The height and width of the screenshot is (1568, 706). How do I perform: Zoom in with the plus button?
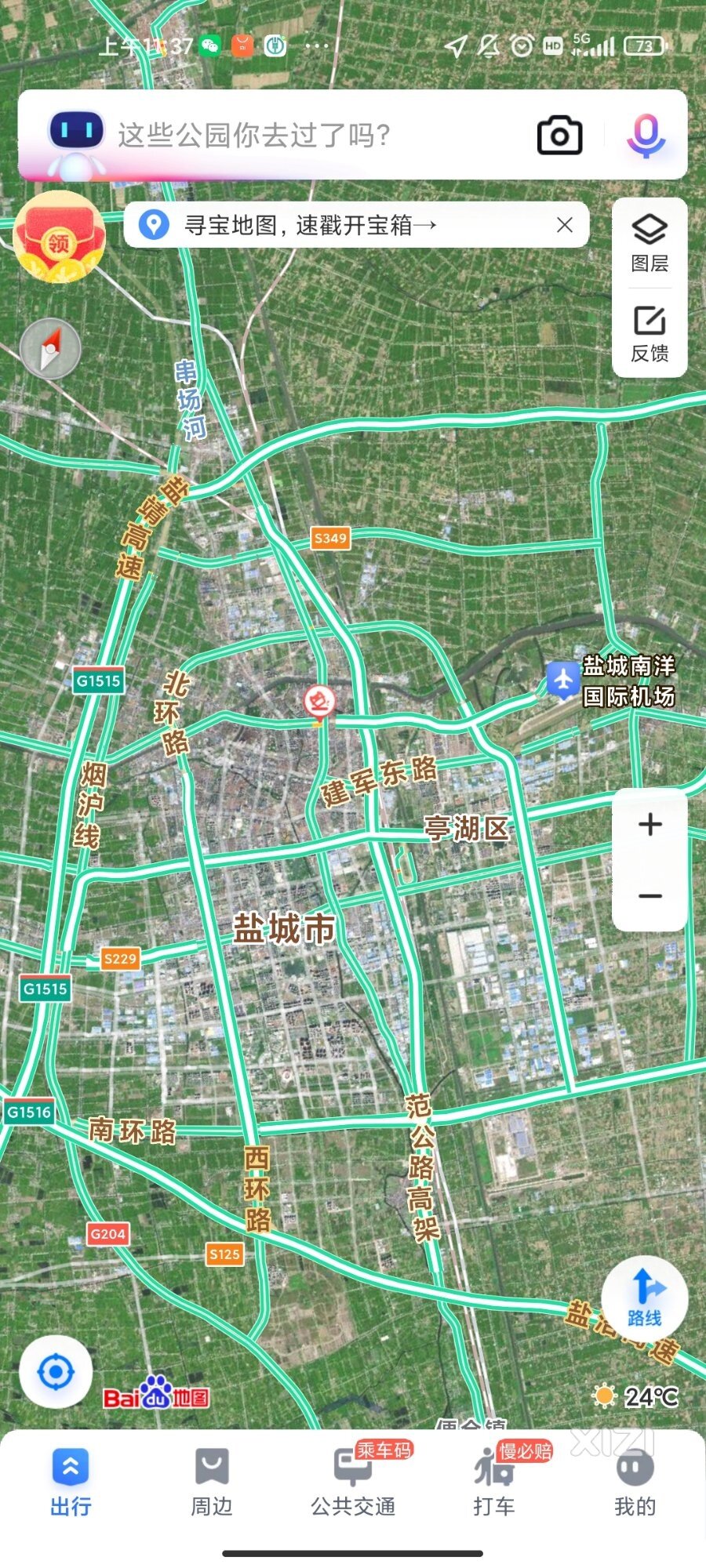click(x=650, y=825)
